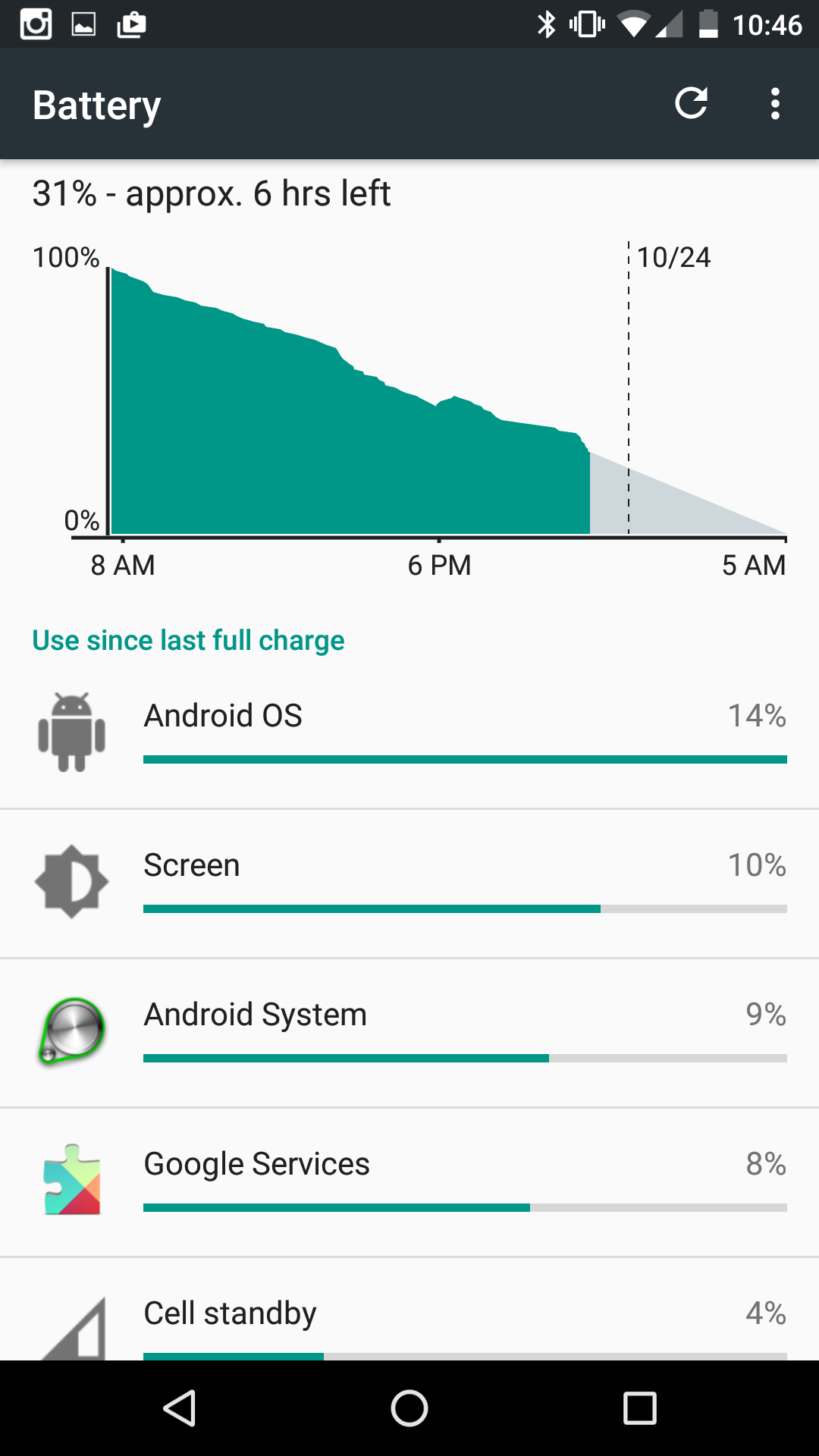
Task: Select Google Services battery usage
Action: (409, 1181)
